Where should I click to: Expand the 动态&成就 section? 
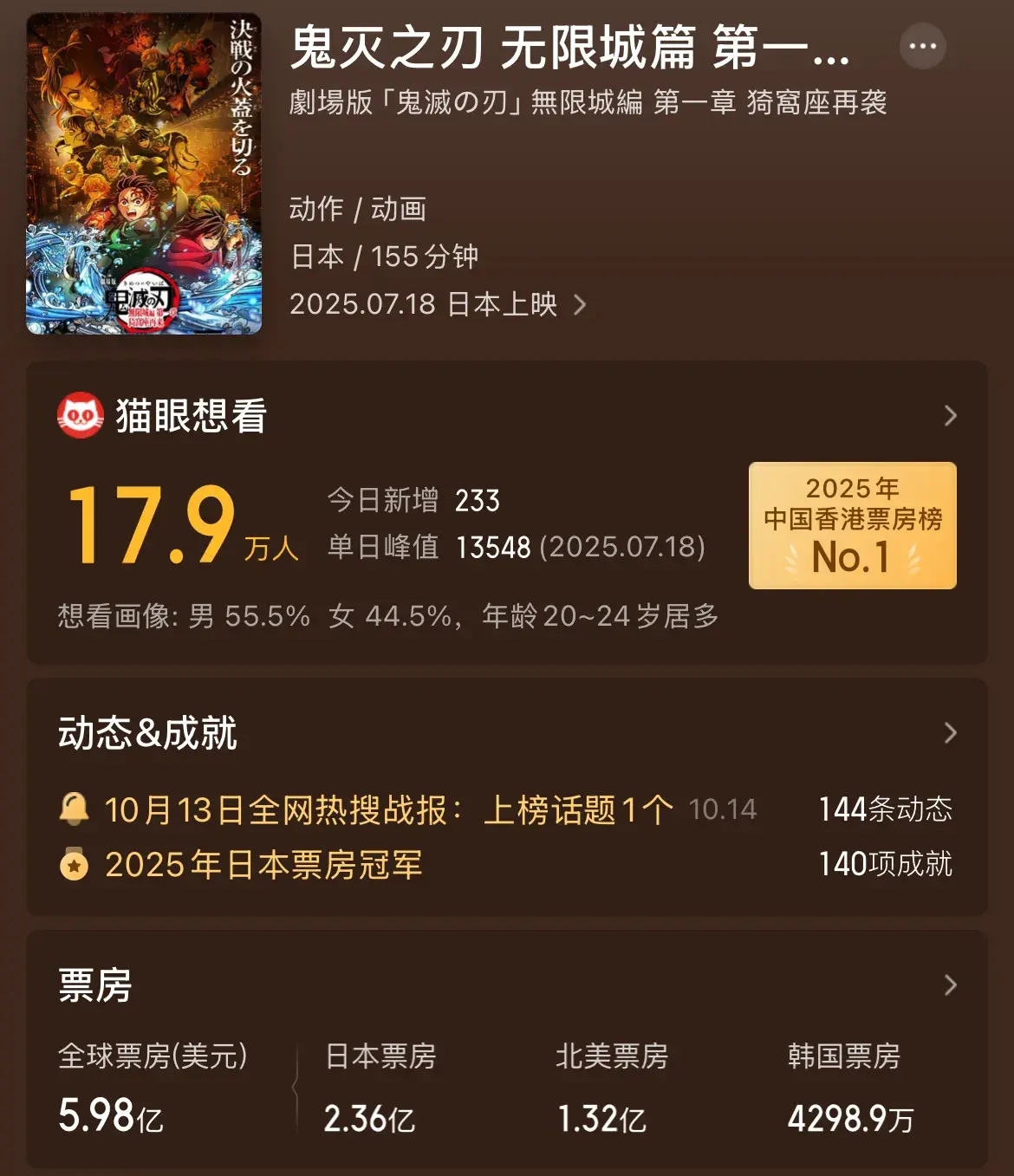950,733
